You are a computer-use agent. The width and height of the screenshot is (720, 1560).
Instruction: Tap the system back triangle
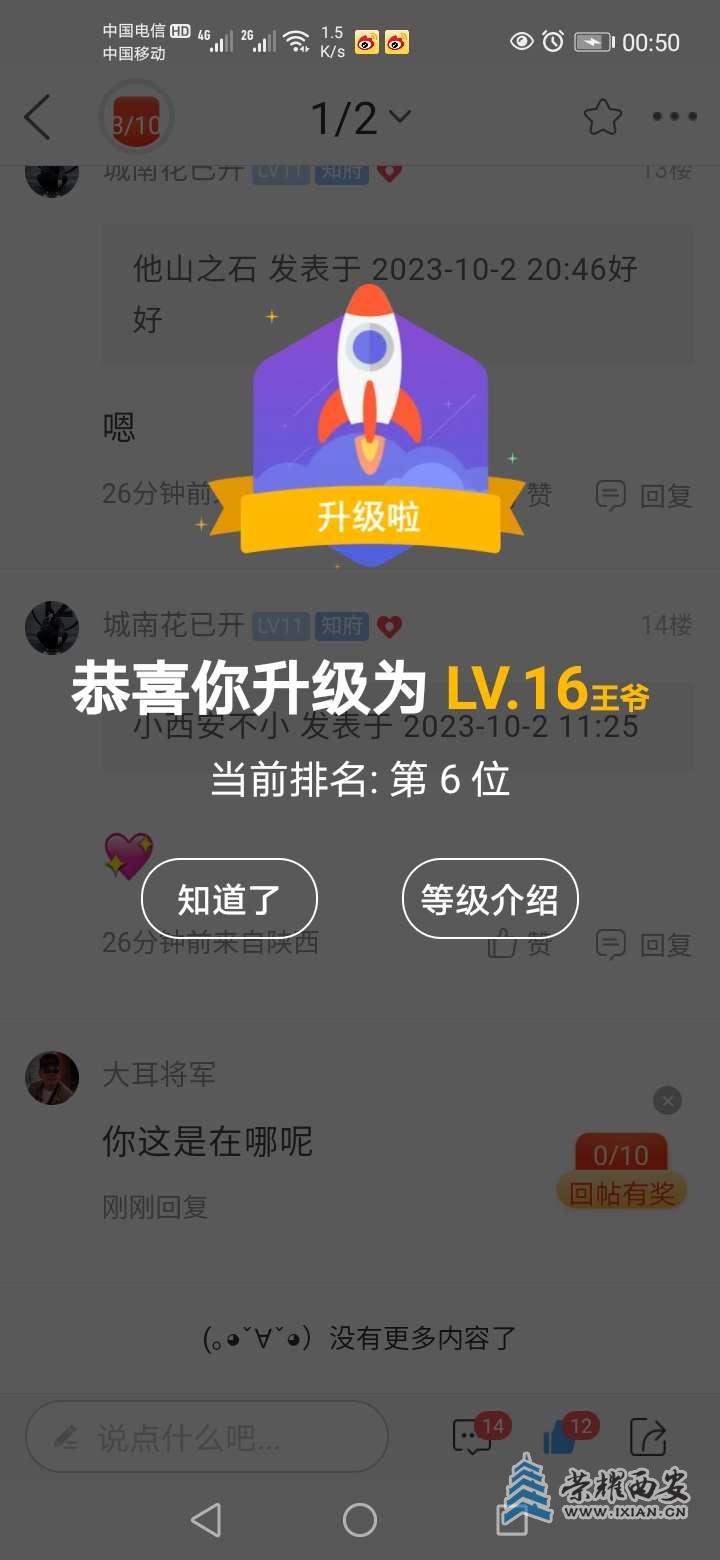click(x=206, y=1520)
